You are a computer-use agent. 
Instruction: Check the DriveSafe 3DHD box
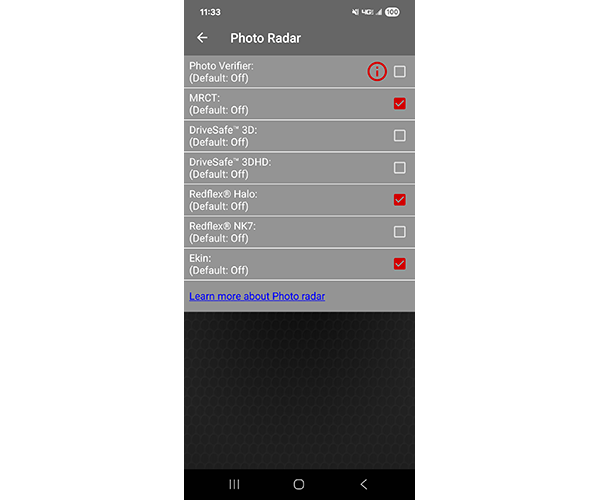(400, 167)
